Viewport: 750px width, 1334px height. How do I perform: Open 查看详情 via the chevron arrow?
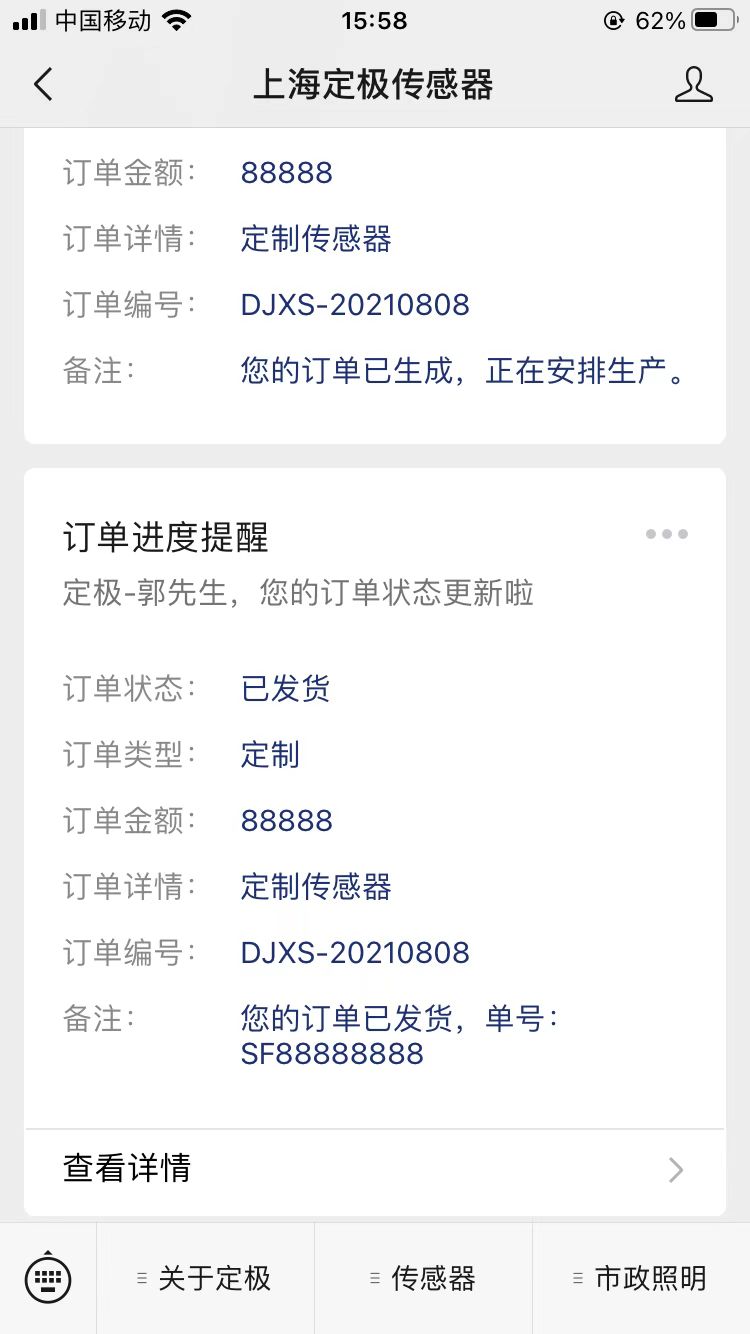click(x=675, y=1170)
